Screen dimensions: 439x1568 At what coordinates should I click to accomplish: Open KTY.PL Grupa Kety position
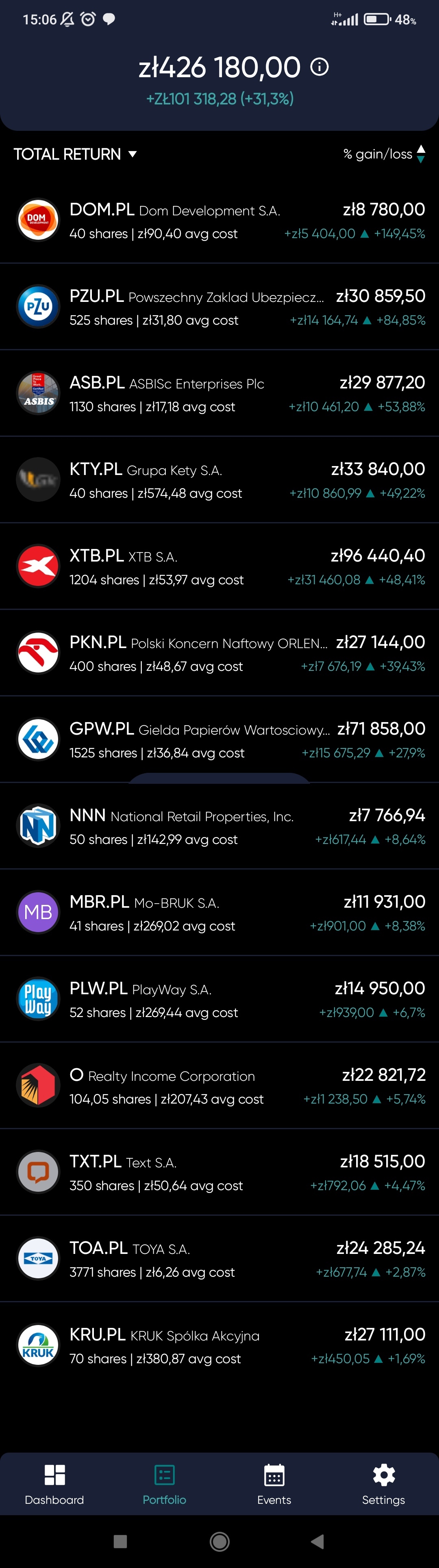click(219, 480)
